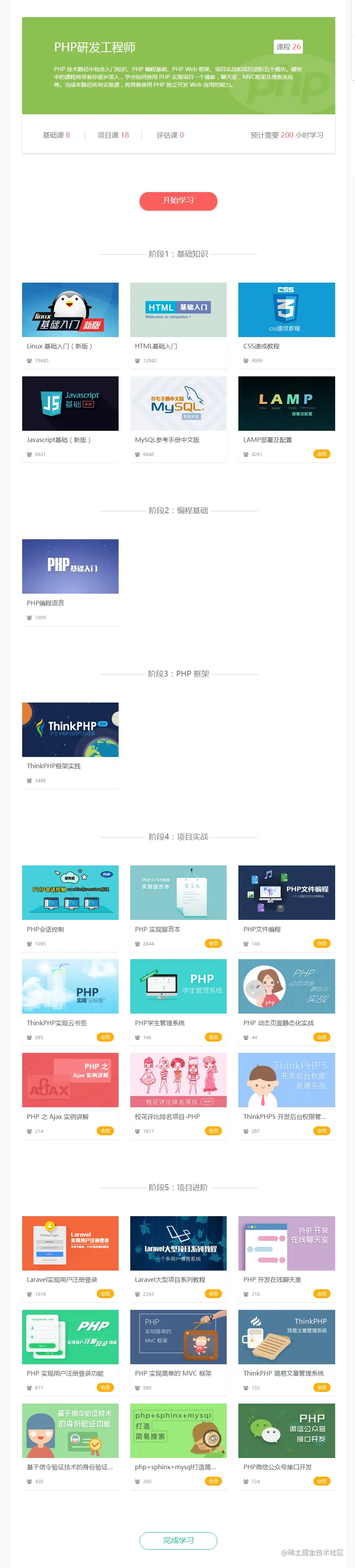Tap the 开始学习 button
This screenshot has height=1568, width=355.
click(x=178, y=201)
